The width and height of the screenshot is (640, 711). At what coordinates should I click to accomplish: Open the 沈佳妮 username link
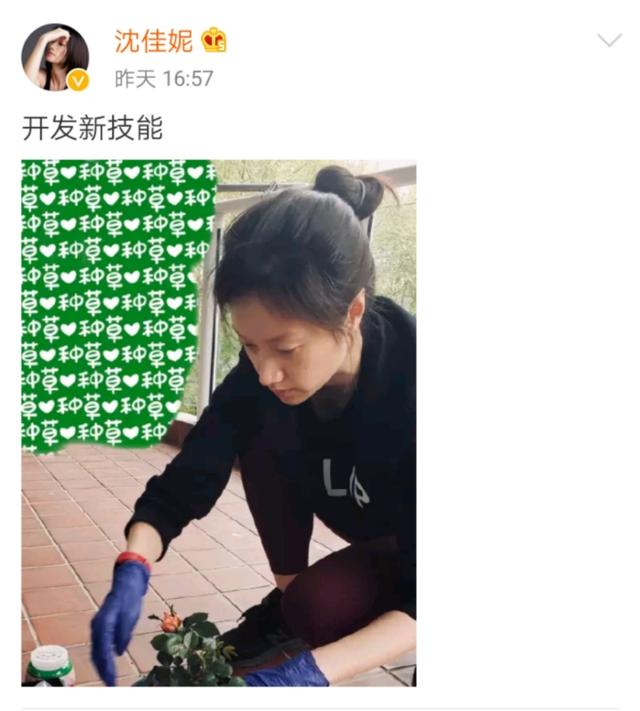[153, 41]
